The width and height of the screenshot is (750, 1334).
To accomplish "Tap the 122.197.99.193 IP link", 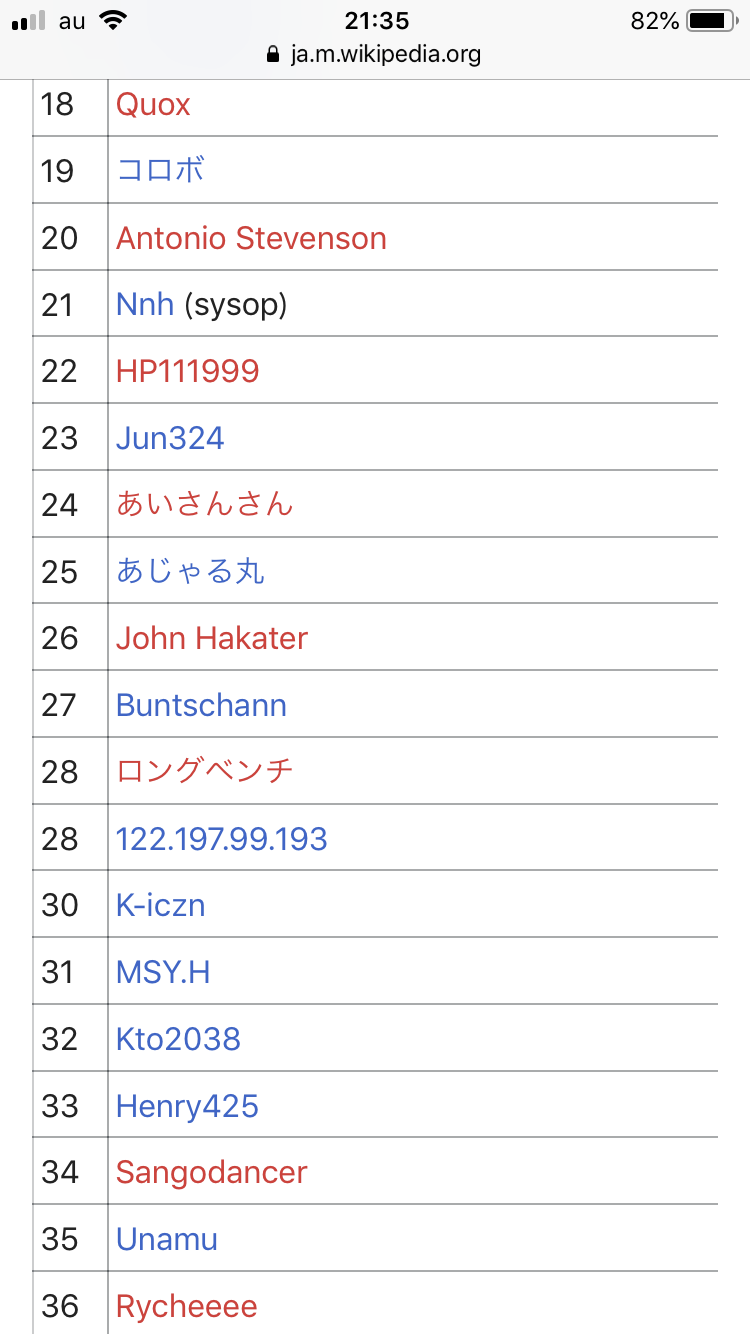I will (x=221, y=838).
